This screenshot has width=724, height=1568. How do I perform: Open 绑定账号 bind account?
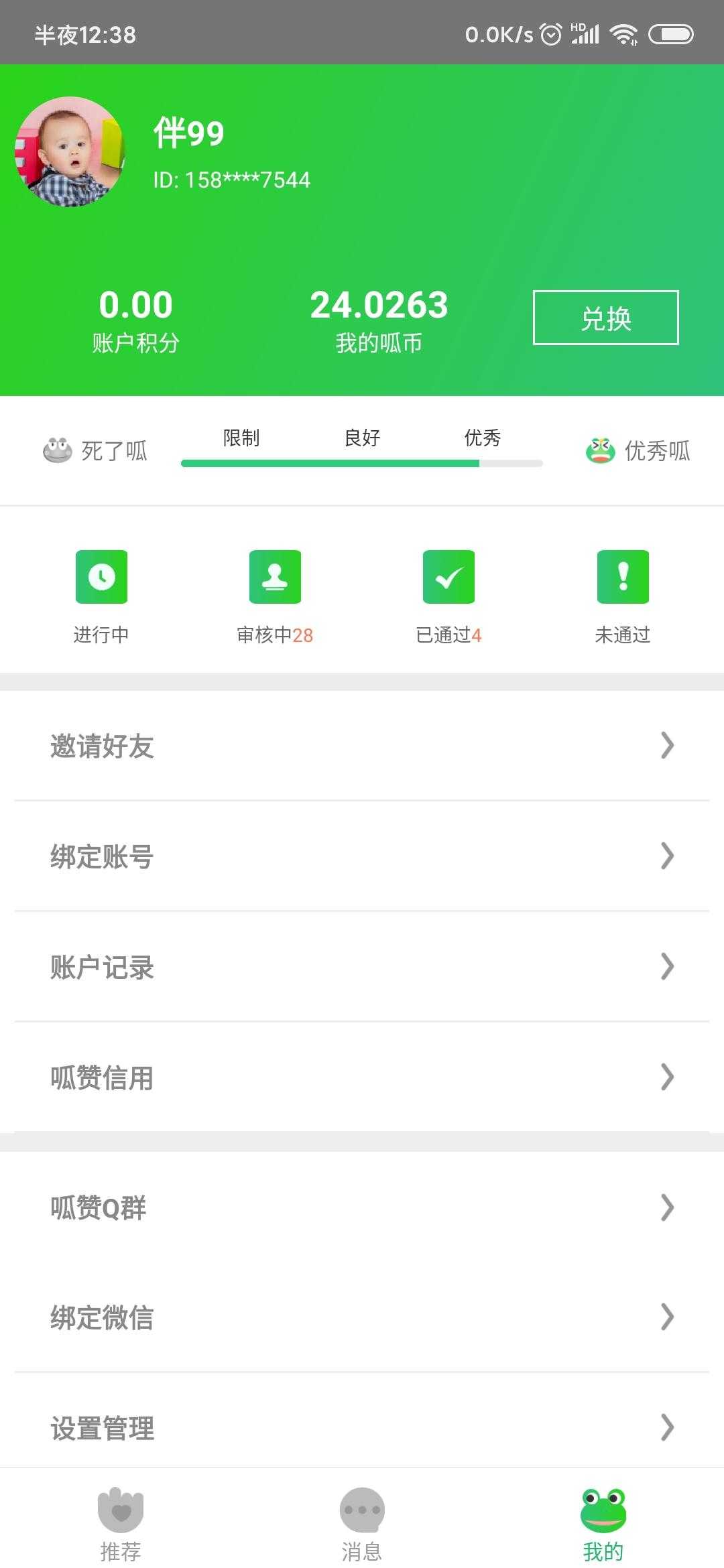click(x=362, y=856)
